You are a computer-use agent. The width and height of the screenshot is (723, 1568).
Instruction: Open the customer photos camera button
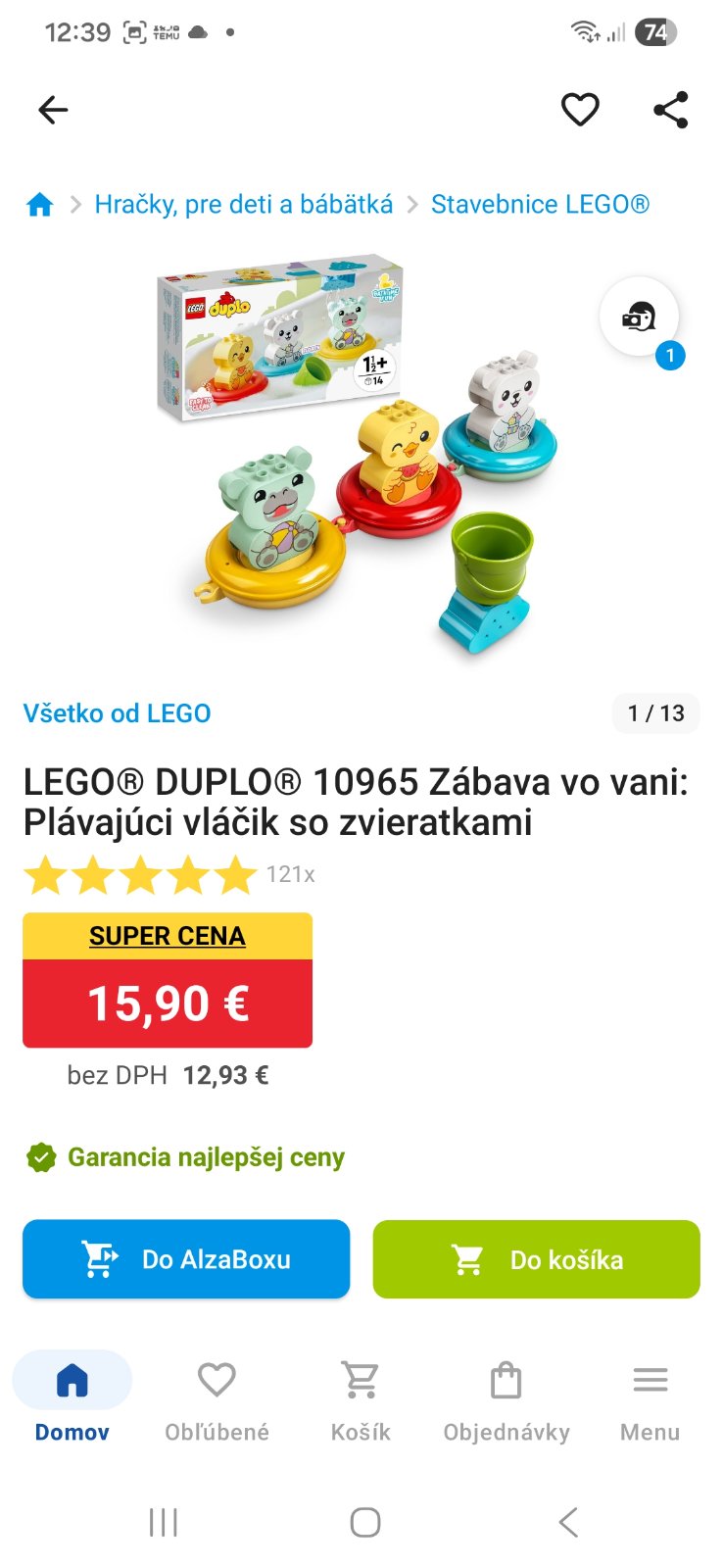tap(639, 317)
